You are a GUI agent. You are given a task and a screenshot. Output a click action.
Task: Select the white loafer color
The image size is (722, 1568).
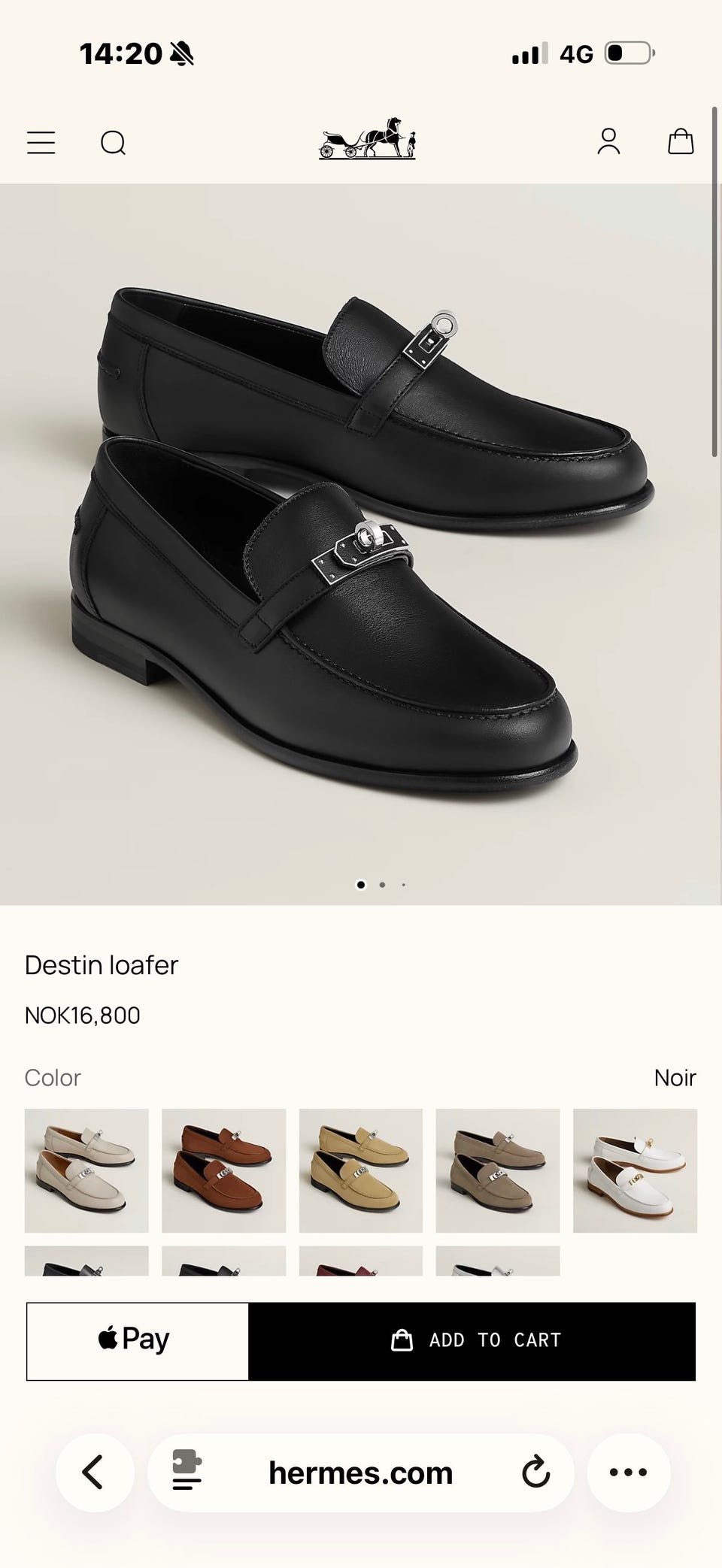[x=635, y=1170]
